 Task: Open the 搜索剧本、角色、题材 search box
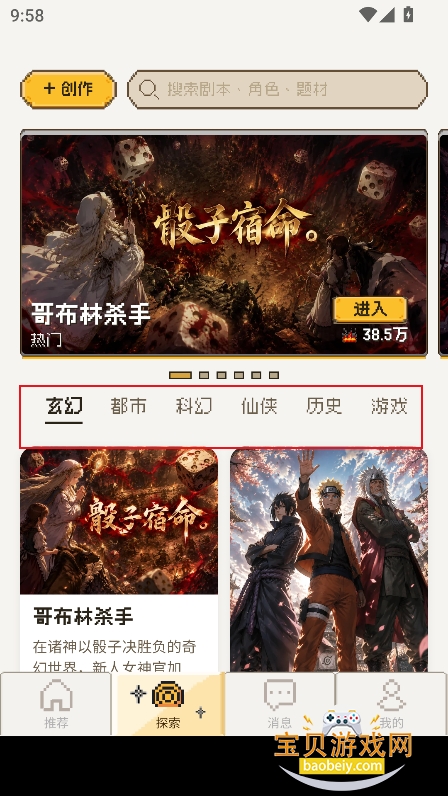click(x=277, y=89)
